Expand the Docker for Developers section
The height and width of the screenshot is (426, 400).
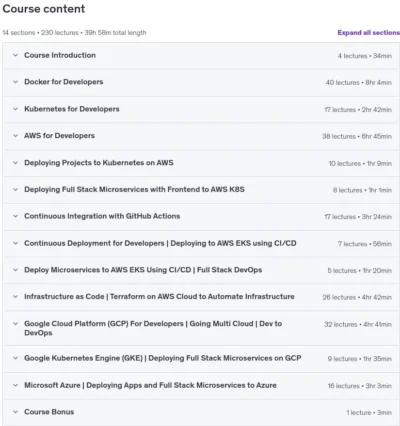[201, 82]
